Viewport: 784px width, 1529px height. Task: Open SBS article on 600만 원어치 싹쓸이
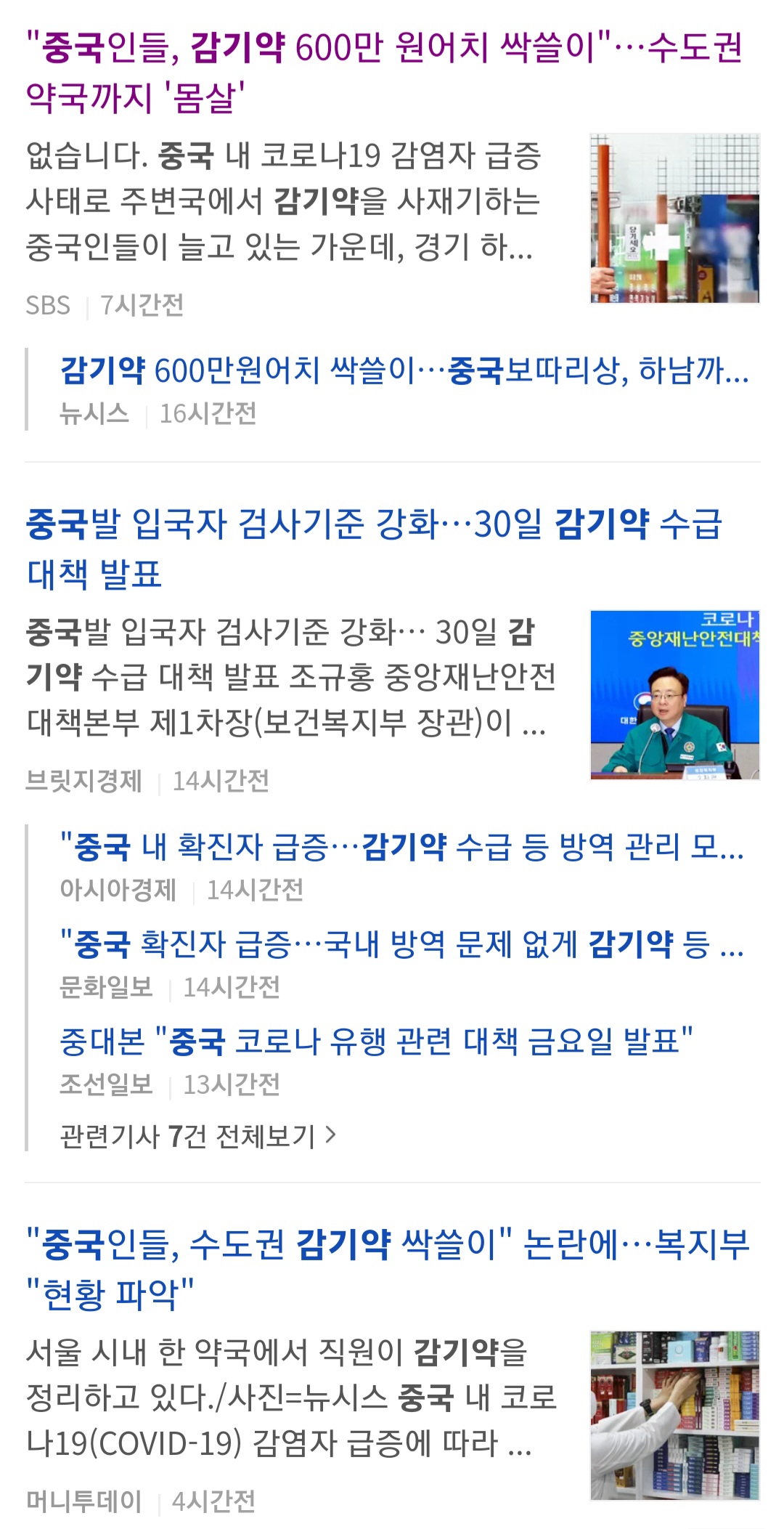click(384, 71)
